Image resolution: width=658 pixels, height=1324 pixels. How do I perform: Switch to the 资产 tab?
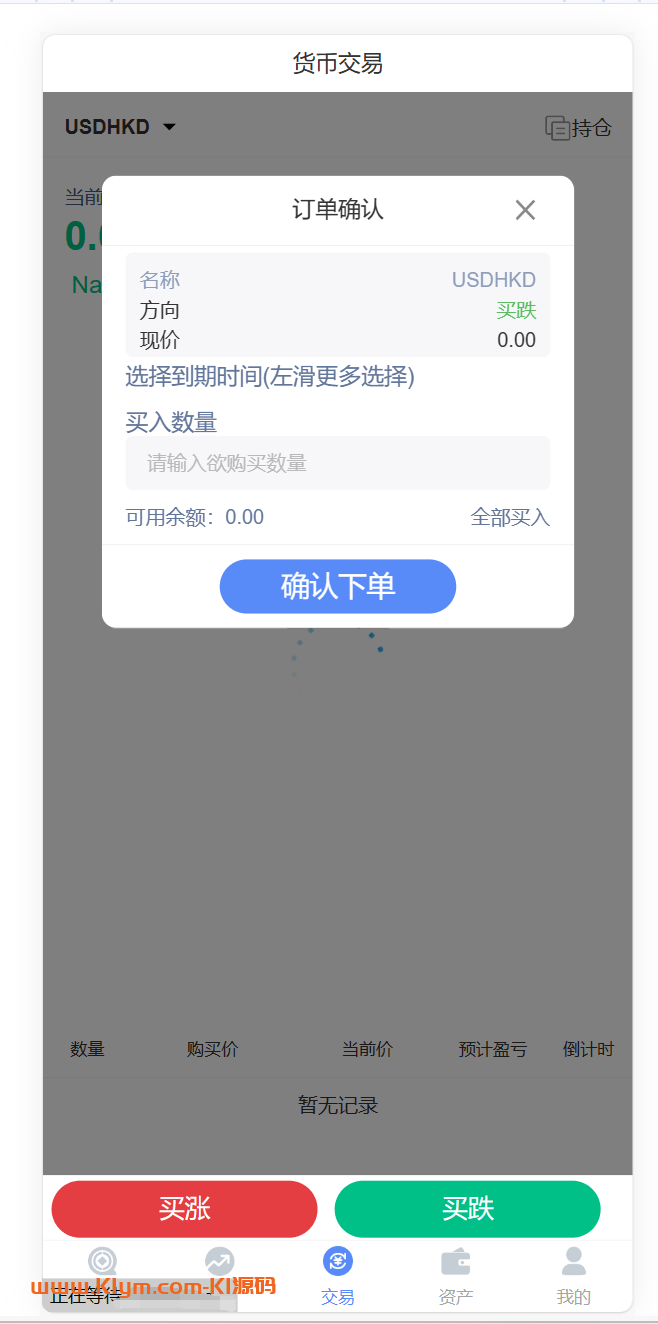click(456, 1275)
